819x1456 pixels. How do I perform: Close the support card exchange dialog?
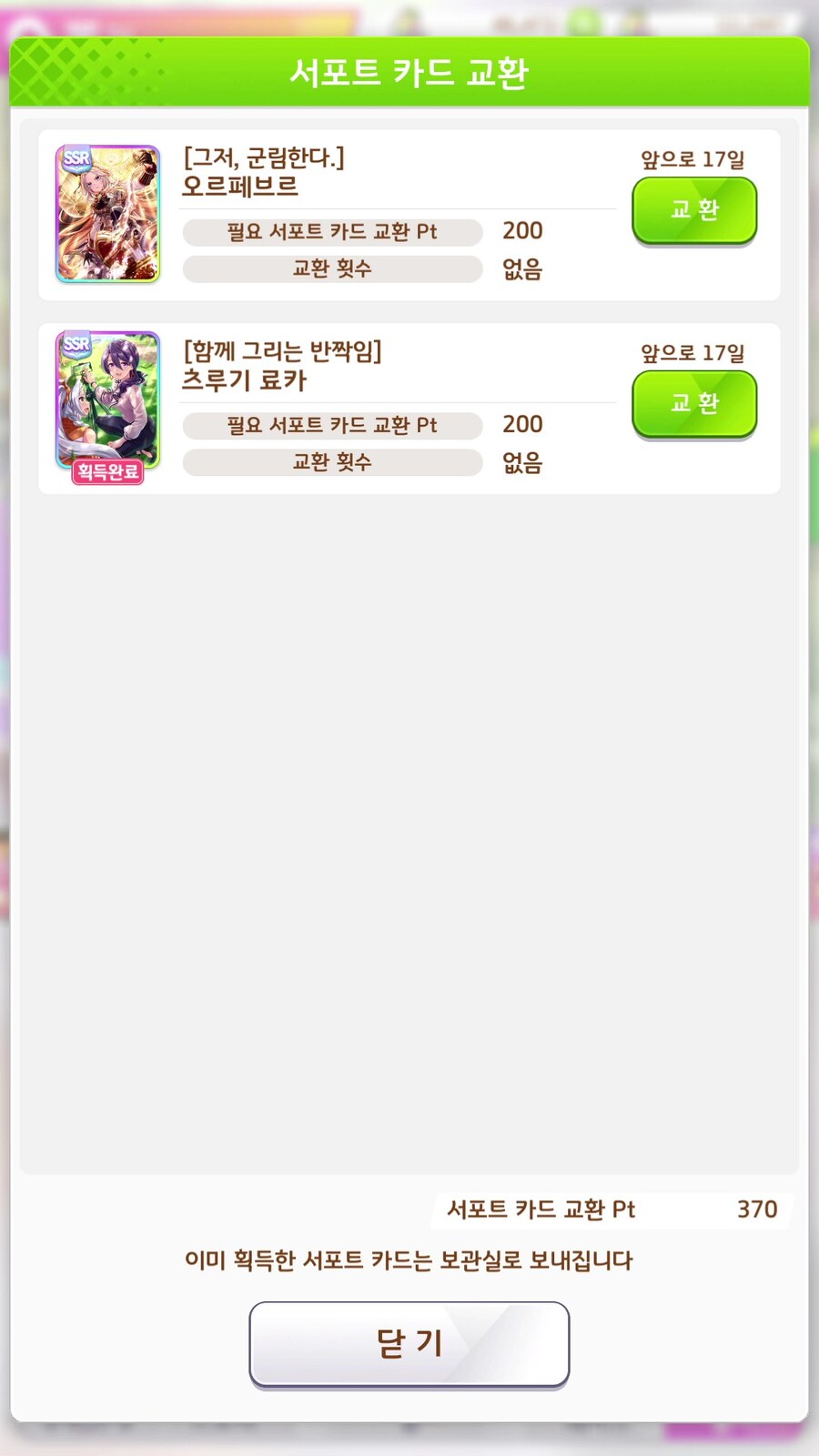[409, 1343]
